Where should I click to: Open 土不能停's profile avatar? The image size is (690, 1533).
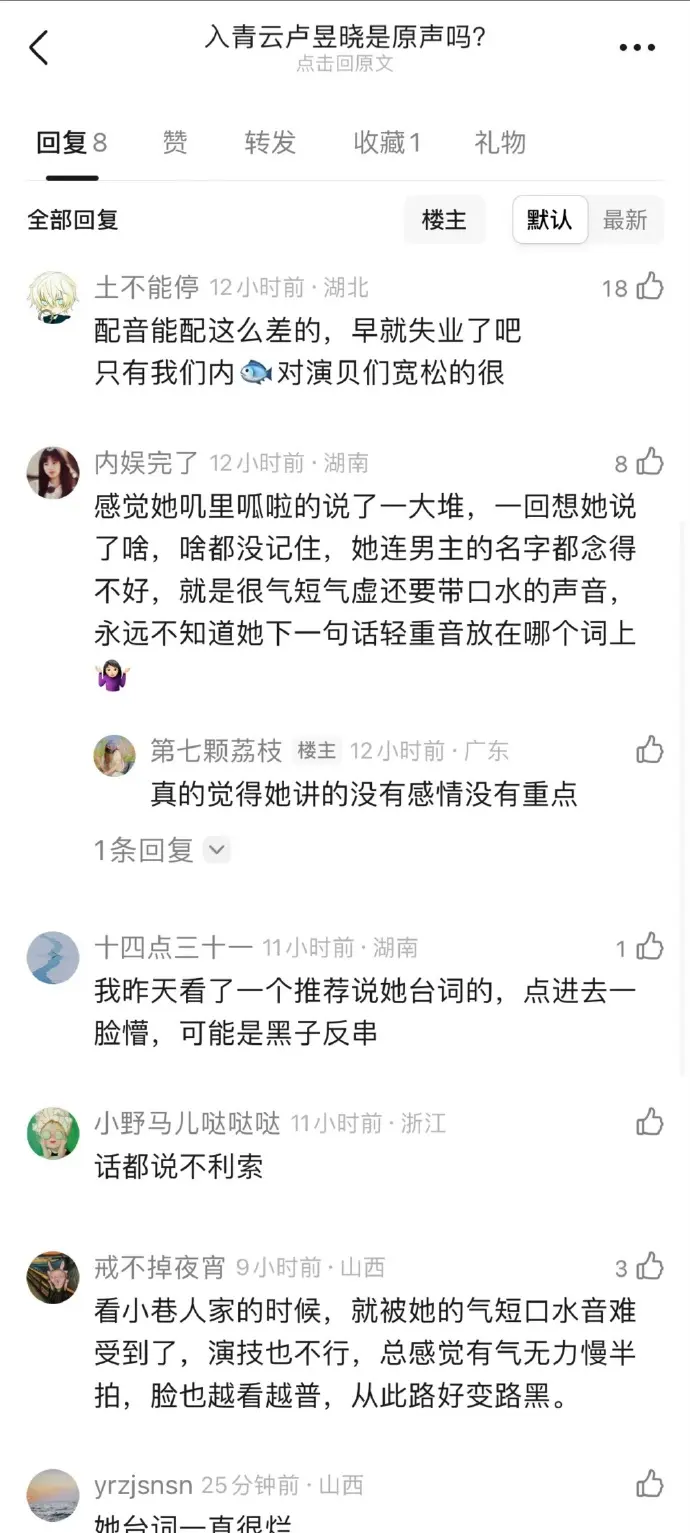(x=53, y=297)
